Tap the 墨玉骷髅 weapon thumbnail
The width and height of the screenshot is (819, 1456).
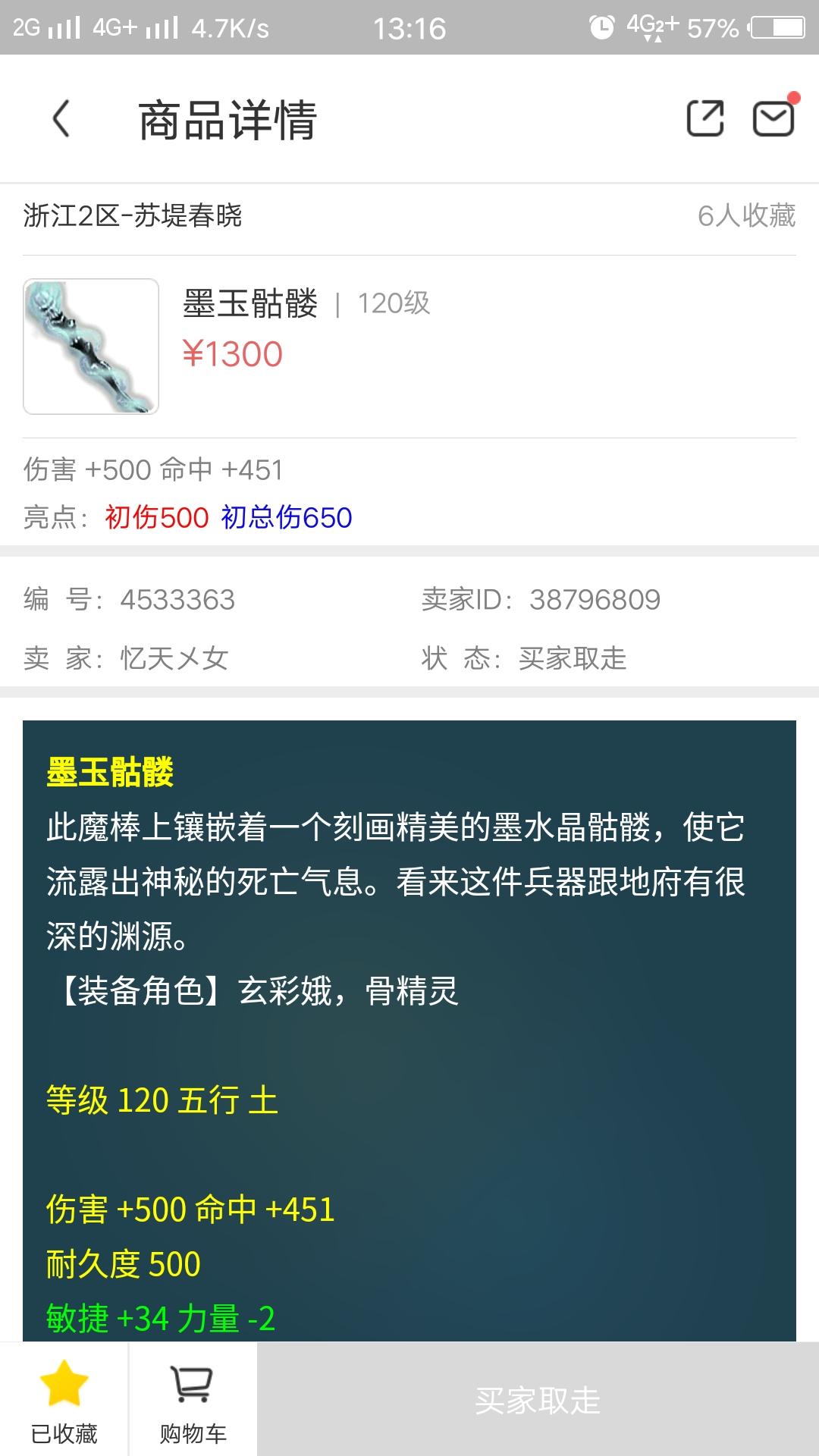tap(91, 347)
